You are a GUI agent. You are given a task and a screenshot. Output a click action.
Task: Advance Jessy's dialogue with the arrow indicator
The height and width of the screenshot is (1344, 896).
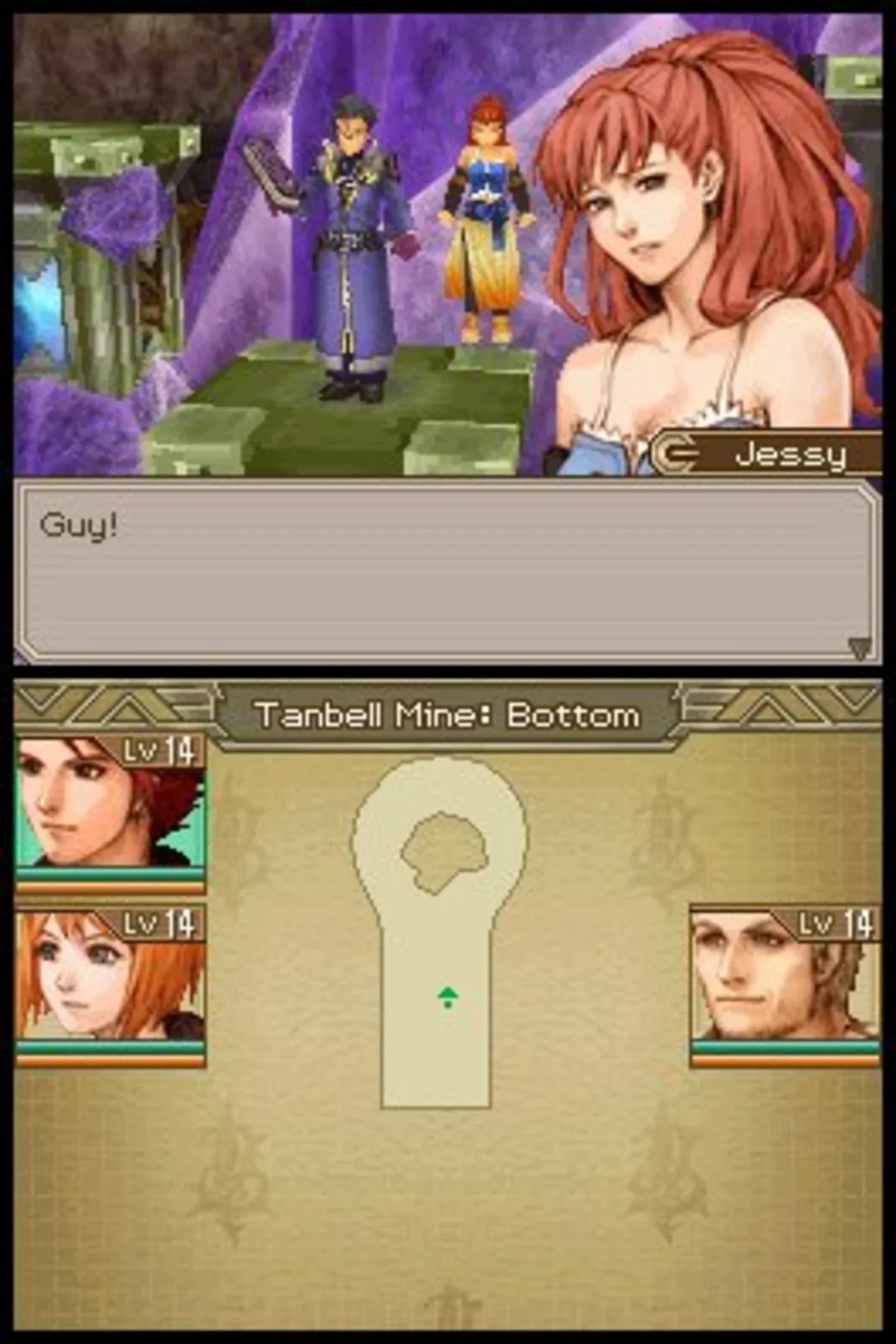click(x=859, y=648)
